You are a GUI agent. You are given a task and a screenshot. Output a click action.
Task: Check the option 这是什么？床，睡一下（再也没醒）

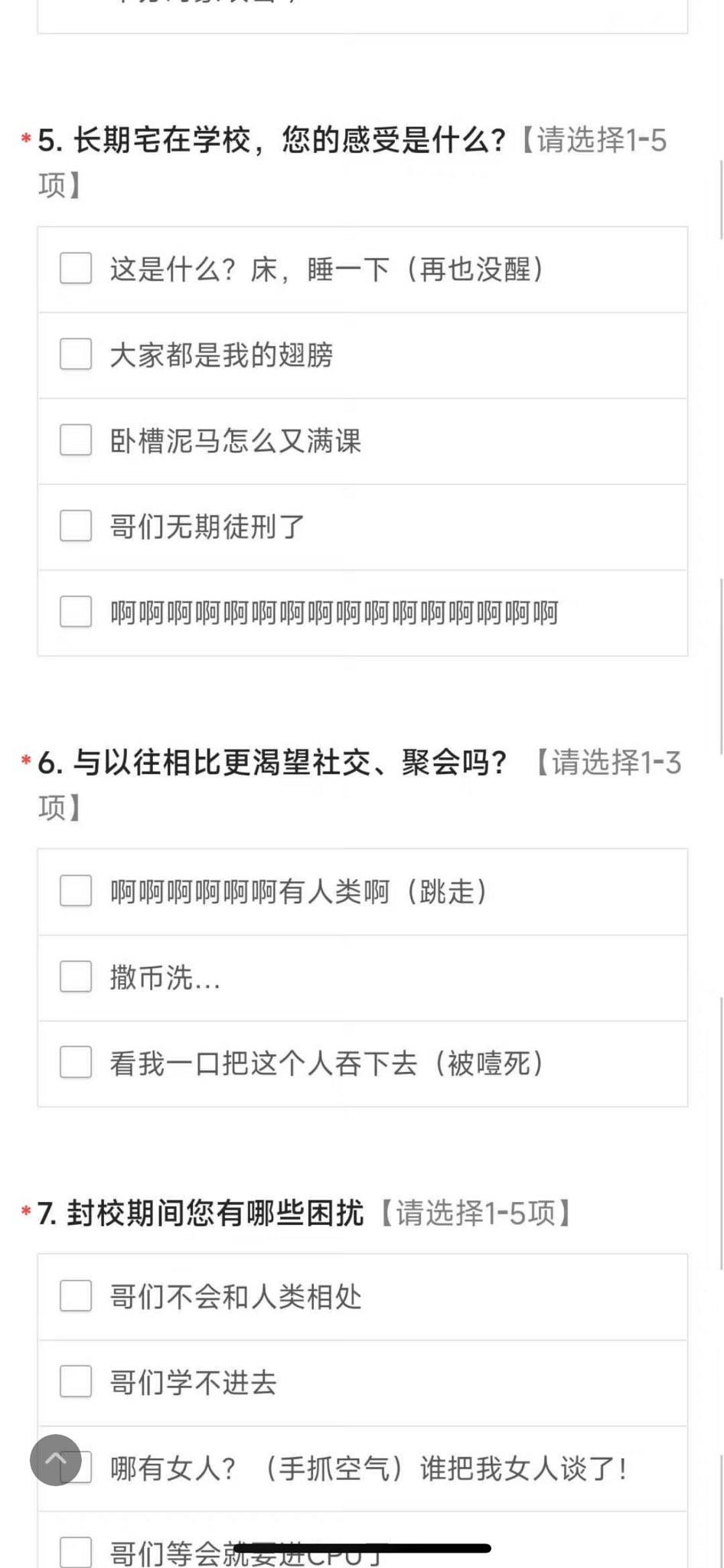pyautogui.click(x=76, y=269)
